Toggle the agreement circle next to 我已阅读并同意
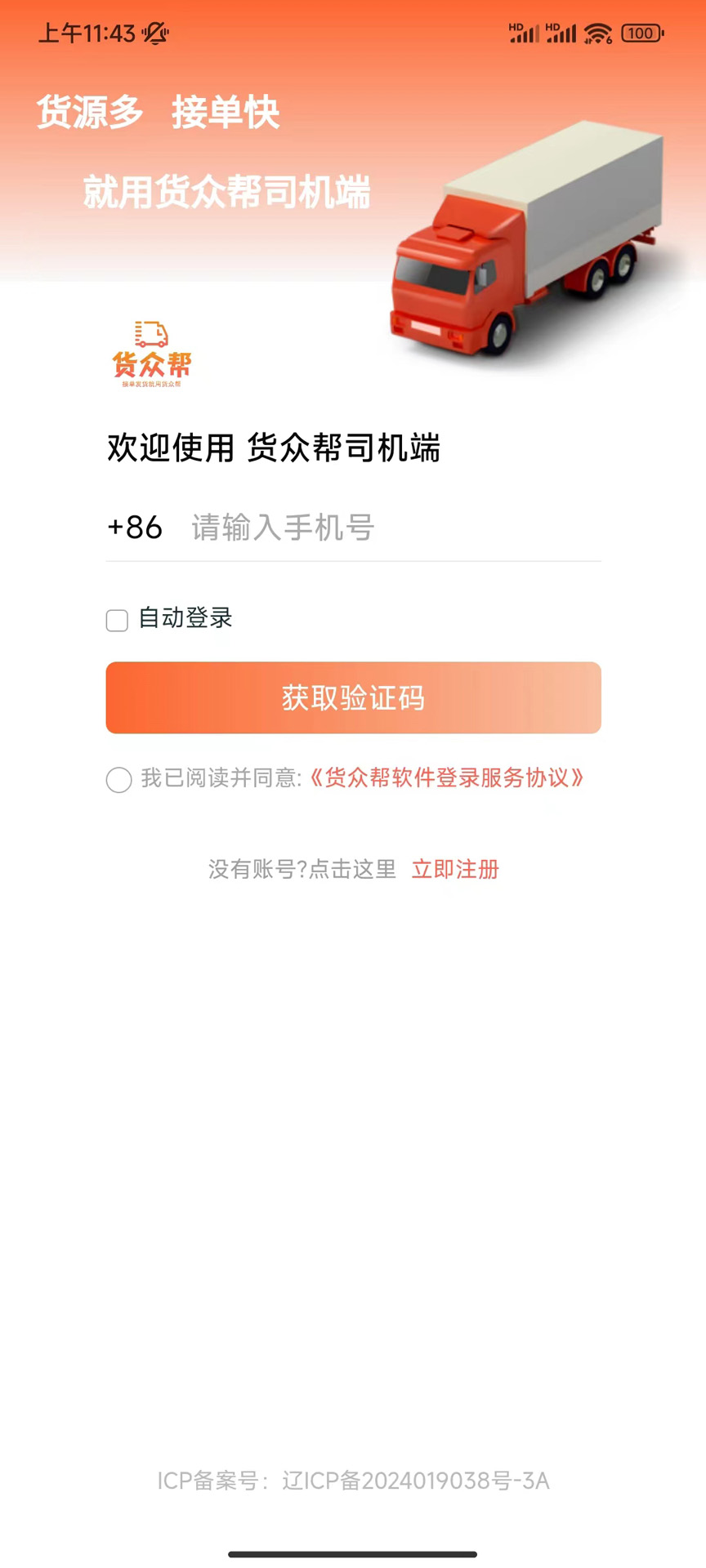706x1568 pixels. [x=118, y=781]
